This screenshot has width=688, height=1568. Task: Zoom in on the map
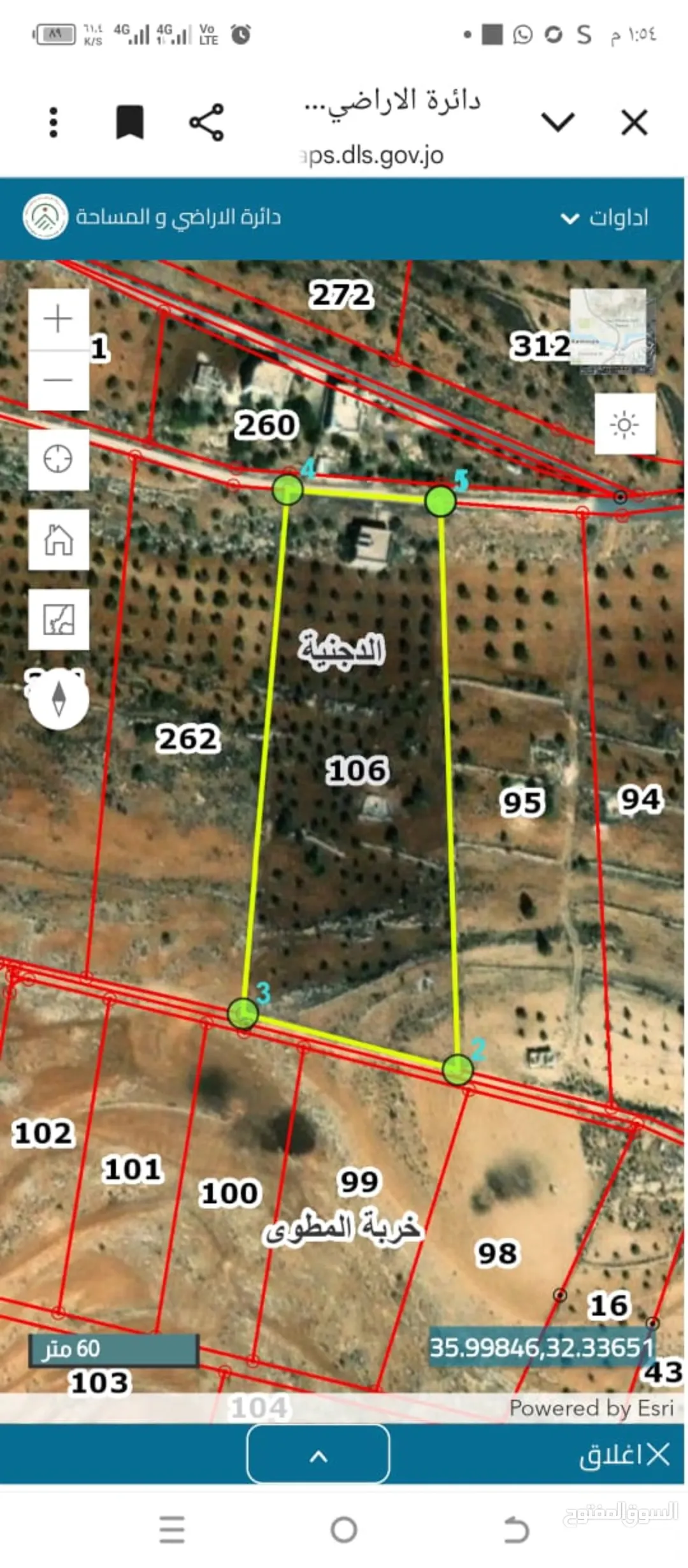click(59, 319)
